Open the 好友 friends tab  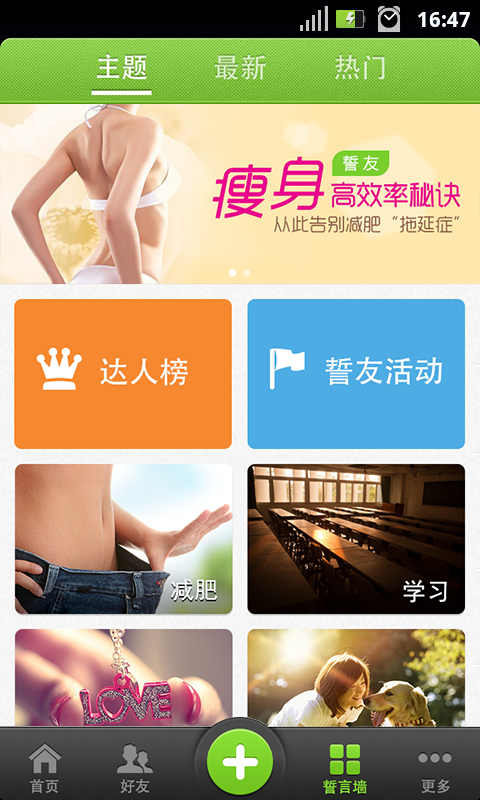(135, 768)
